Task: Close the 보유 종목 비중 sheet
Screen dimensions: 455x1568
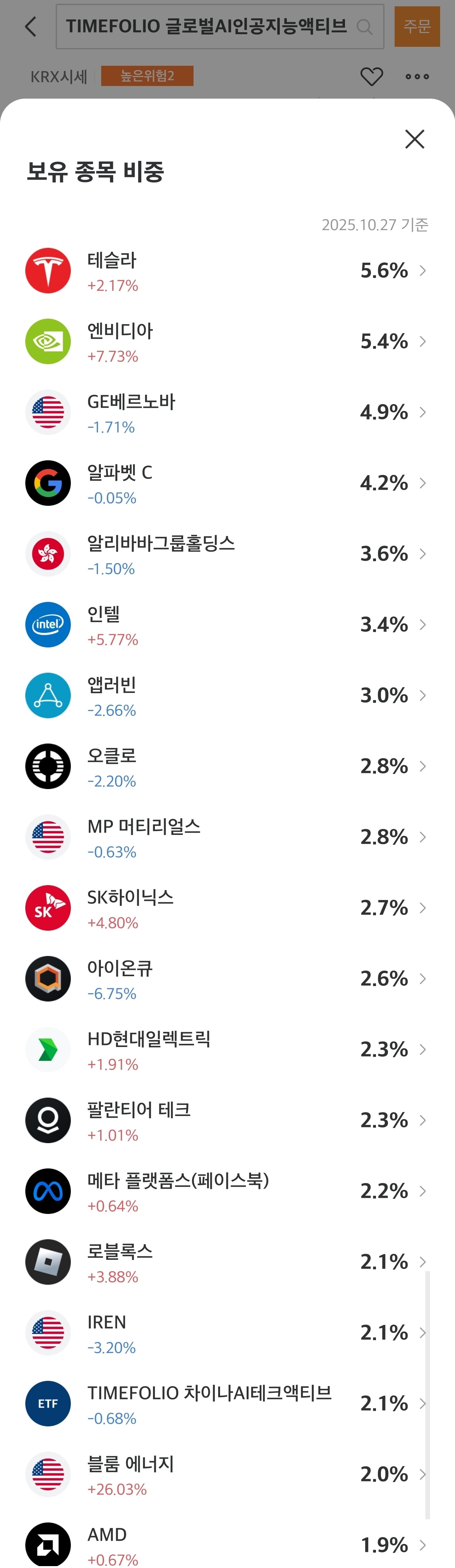Action: click(x=414, y=139)
